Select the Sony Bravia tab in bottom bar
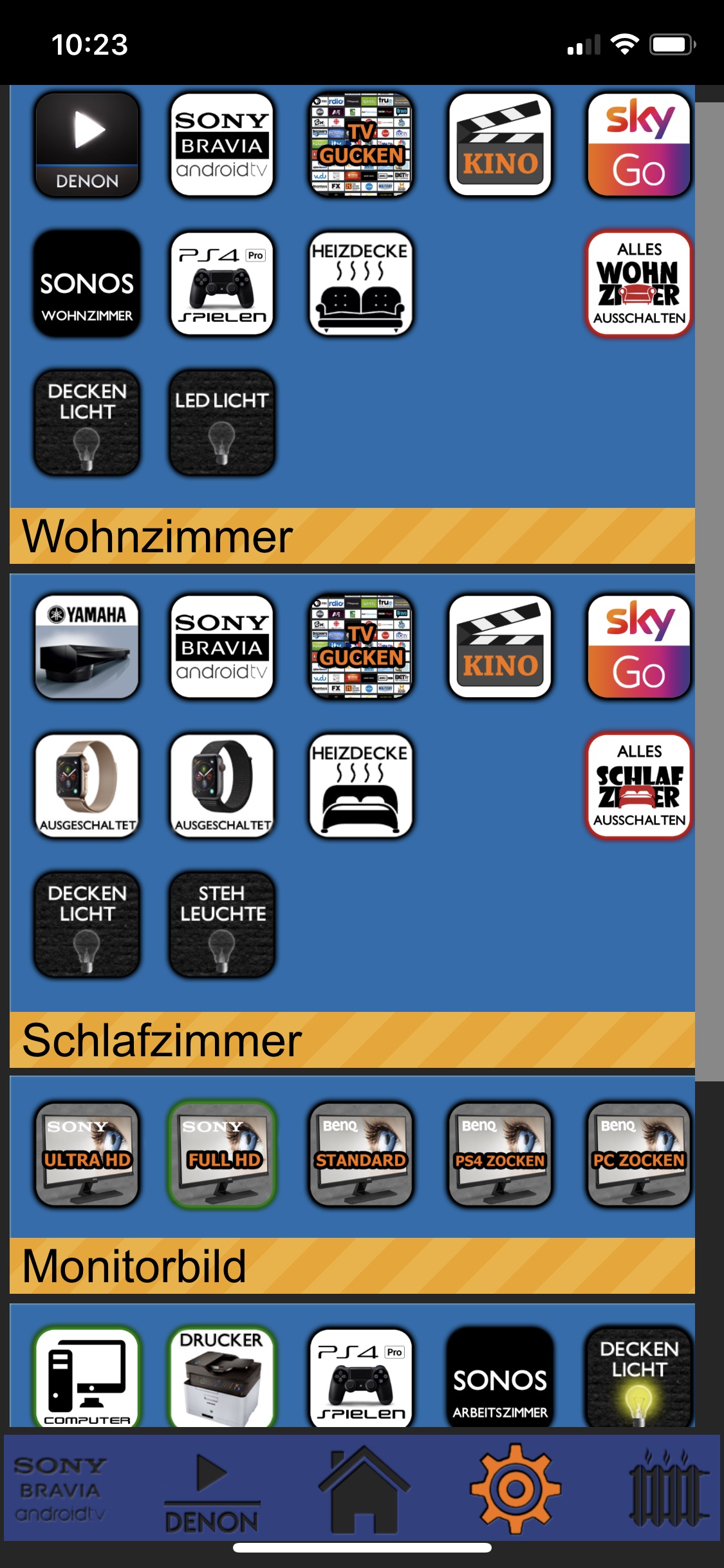This screenshot has height=1568, width=724. coord(60,1489)
